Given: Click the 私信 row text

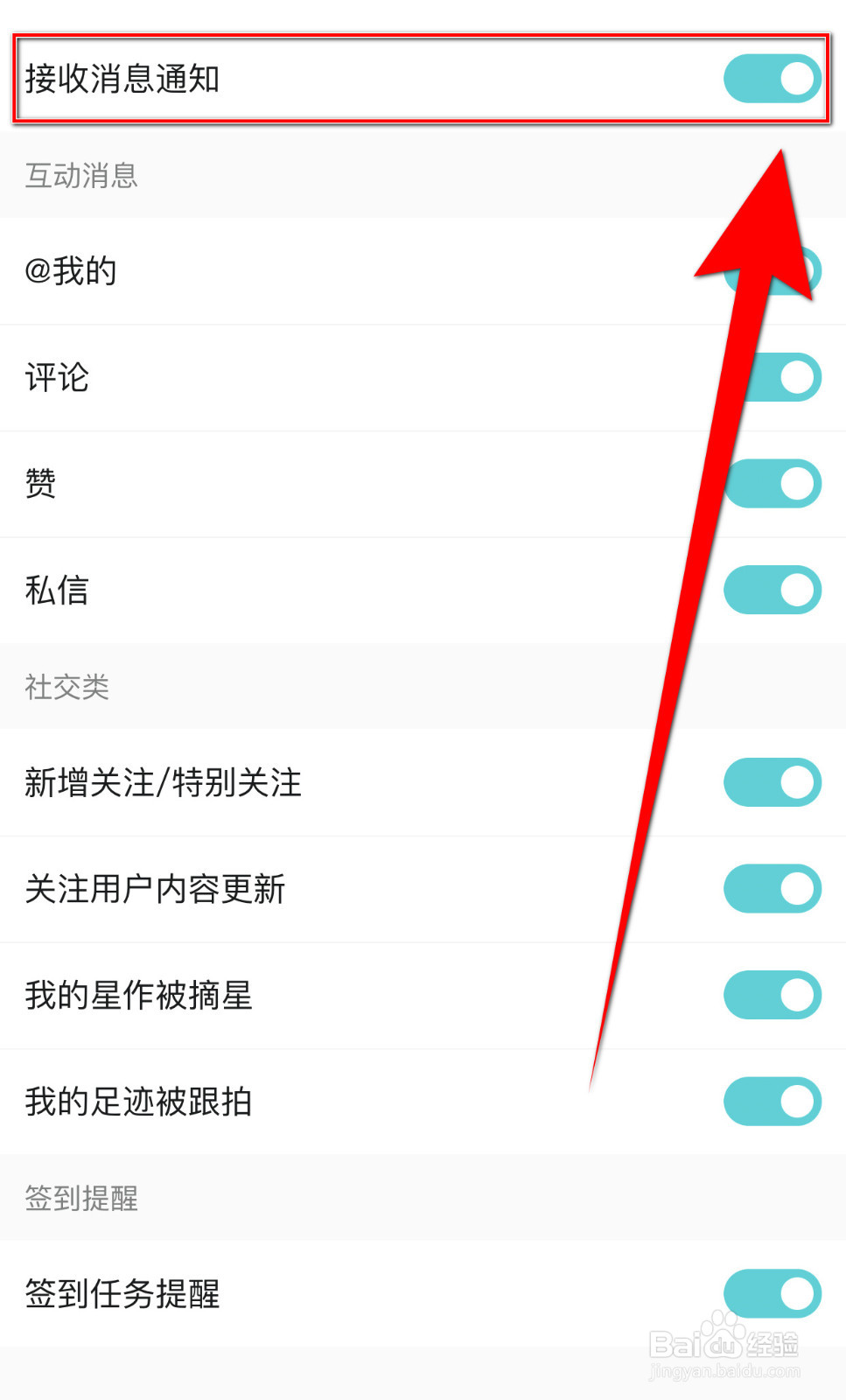Looking at the screenshot, I should pyautogui.click(x=57, y=589).
